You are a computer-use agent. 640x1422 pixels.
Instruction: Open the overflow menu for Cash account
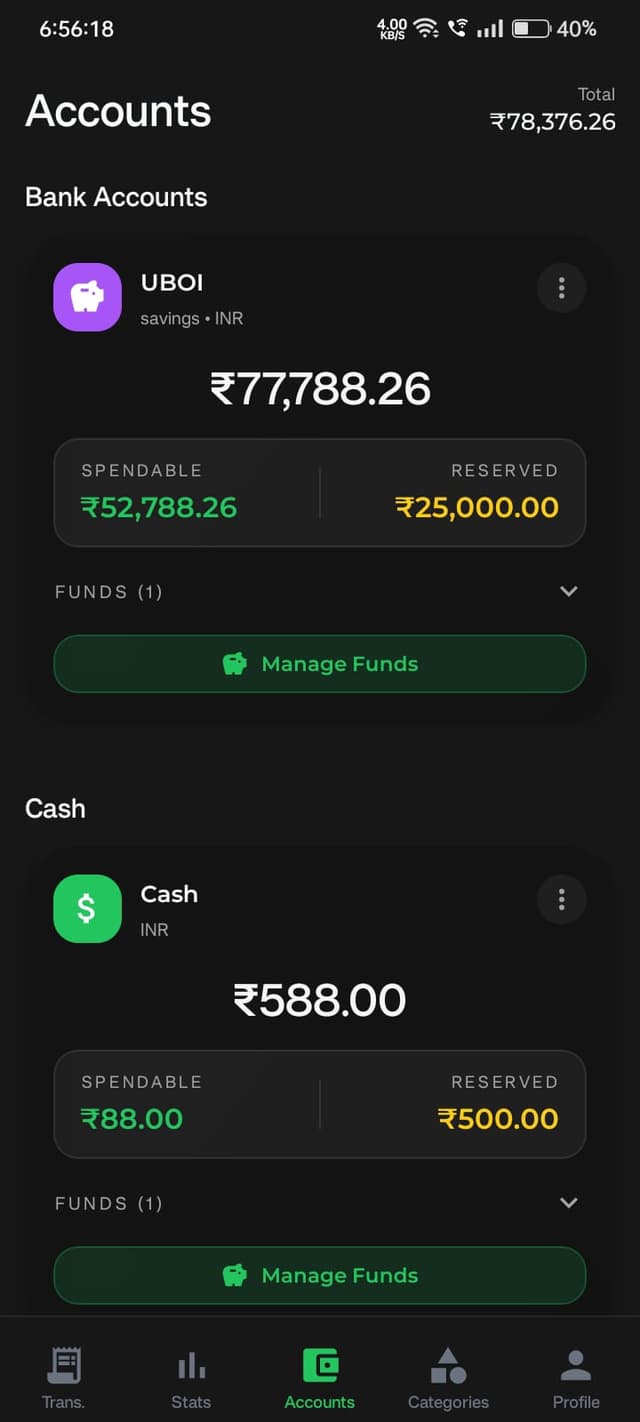(561, 899)
